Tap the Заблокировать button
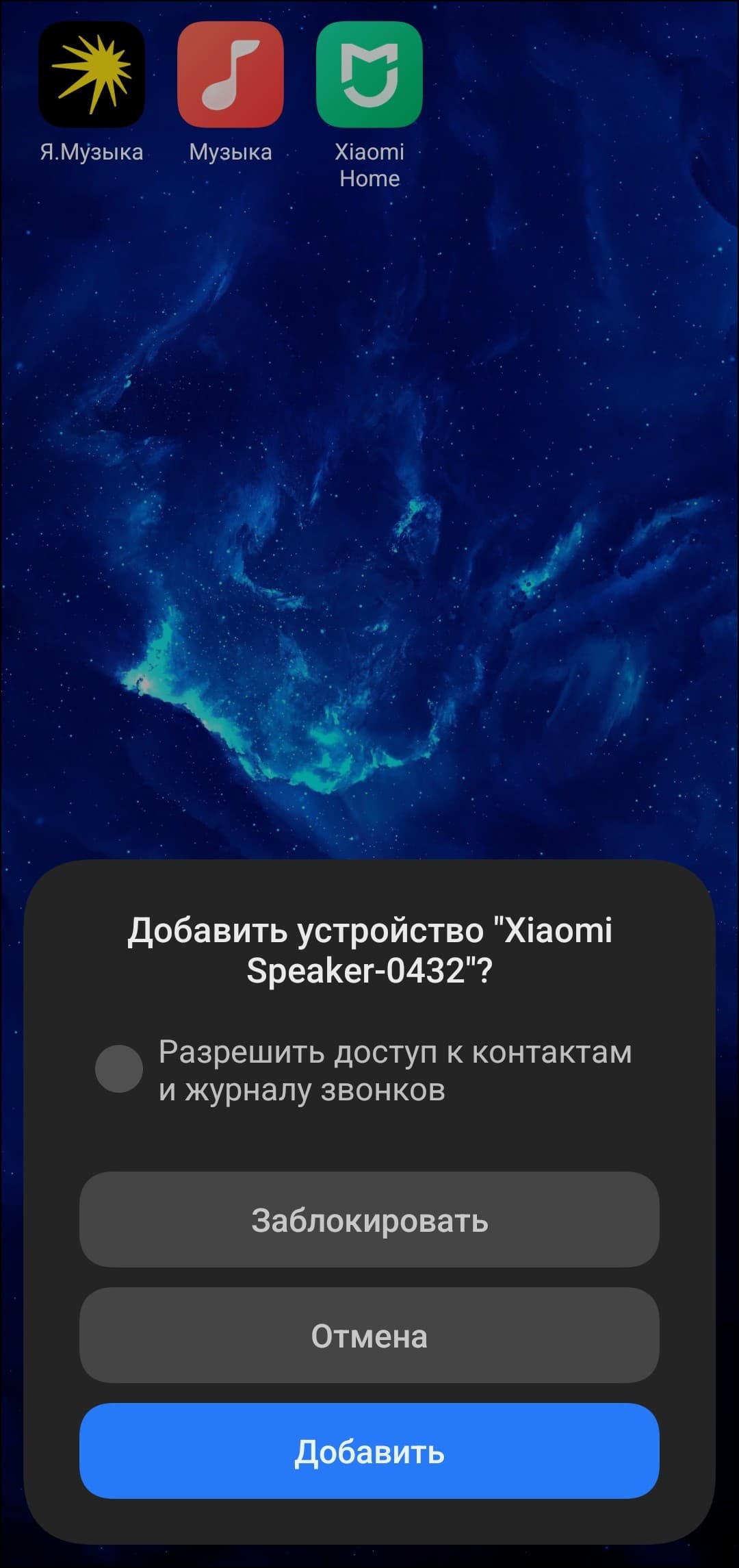 tap(369, 1219)
